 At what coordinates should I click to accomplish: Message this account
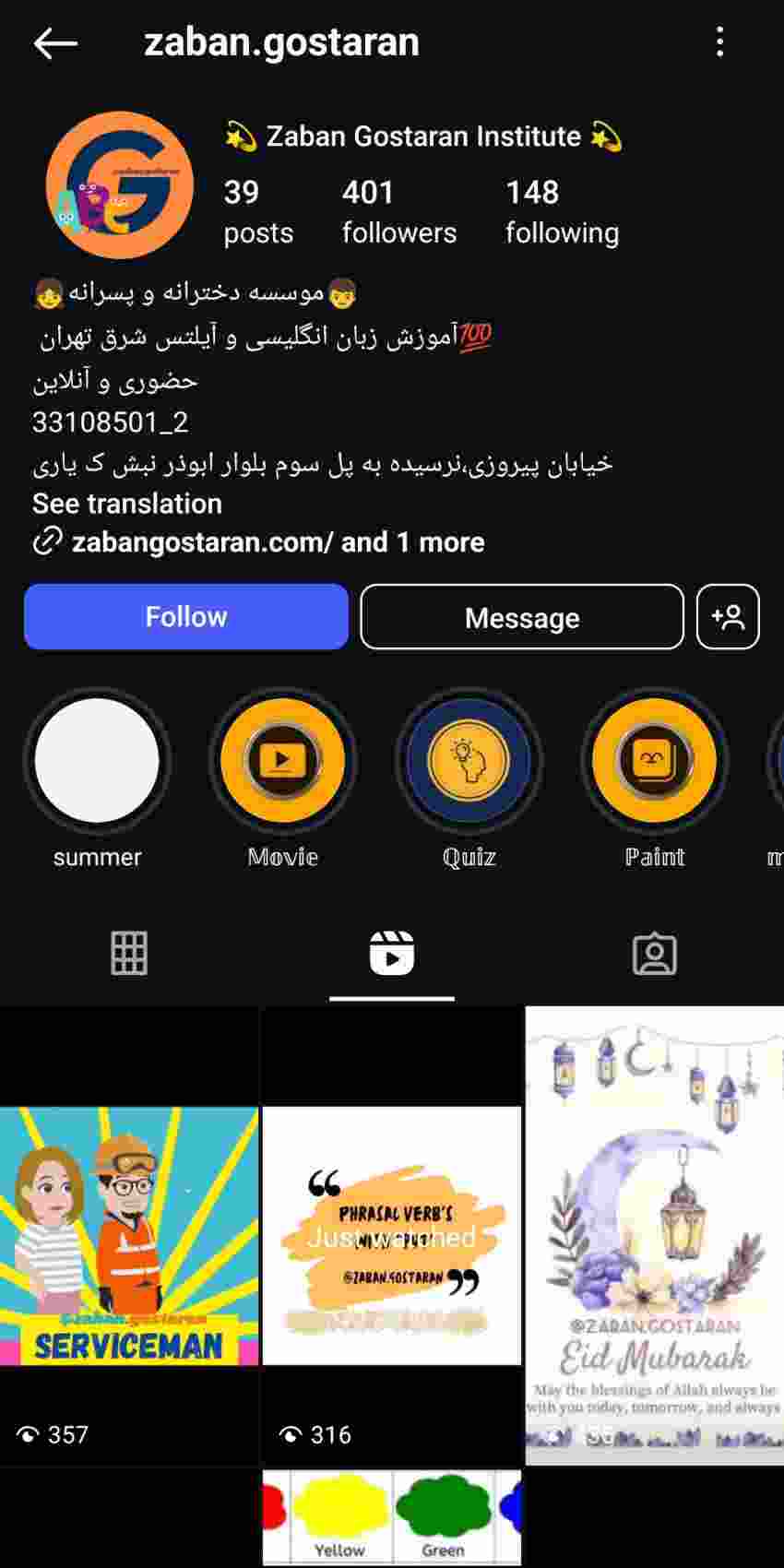point(522,617)
